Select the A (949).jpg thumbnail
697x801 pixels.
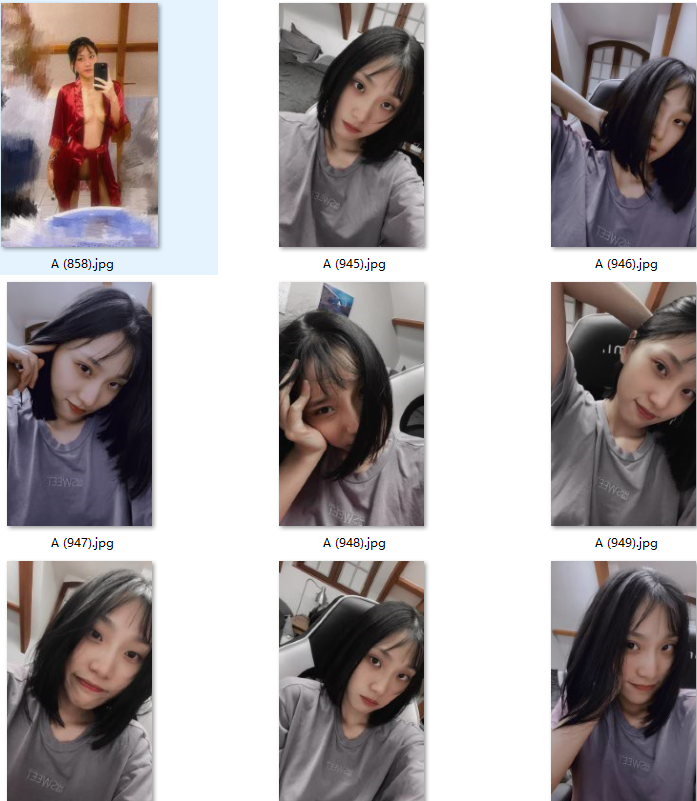point(623,404)
